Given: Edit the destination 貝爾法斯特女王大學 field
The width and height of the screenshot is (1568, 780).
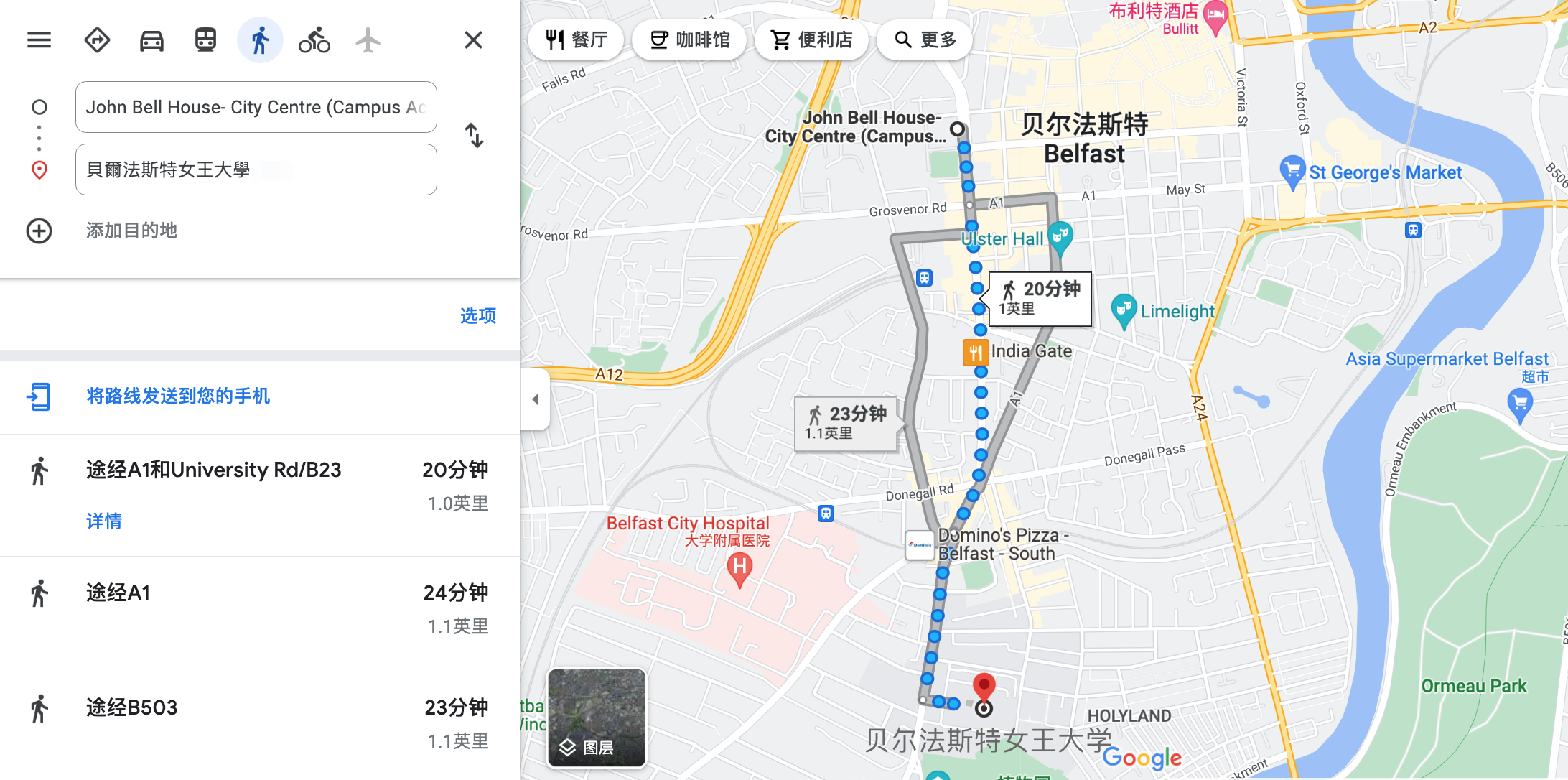Looking at the screenshot, I should coord(256,170).
